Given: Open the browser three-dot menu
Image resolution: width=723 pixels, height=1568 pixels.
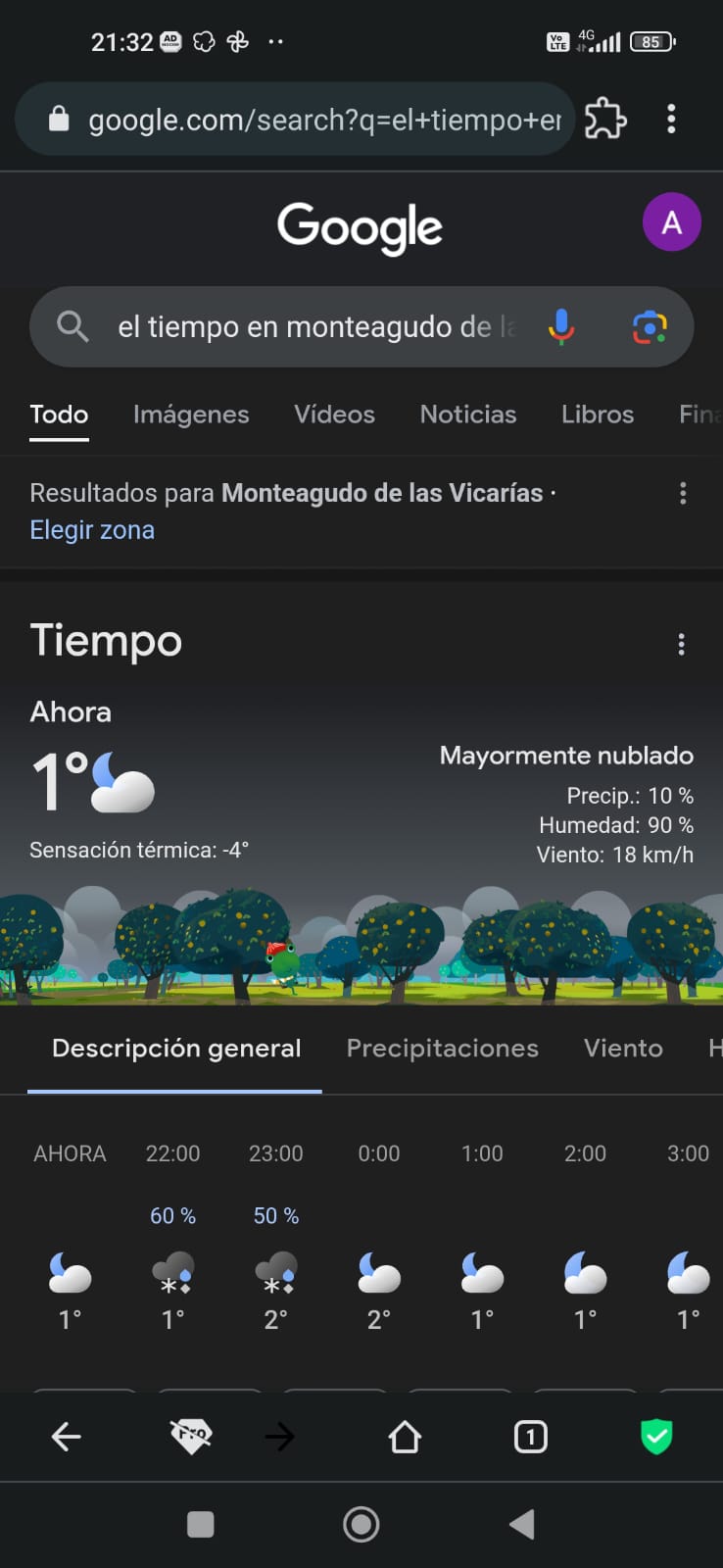Looking at the screenshot, I should click(671, 120).
